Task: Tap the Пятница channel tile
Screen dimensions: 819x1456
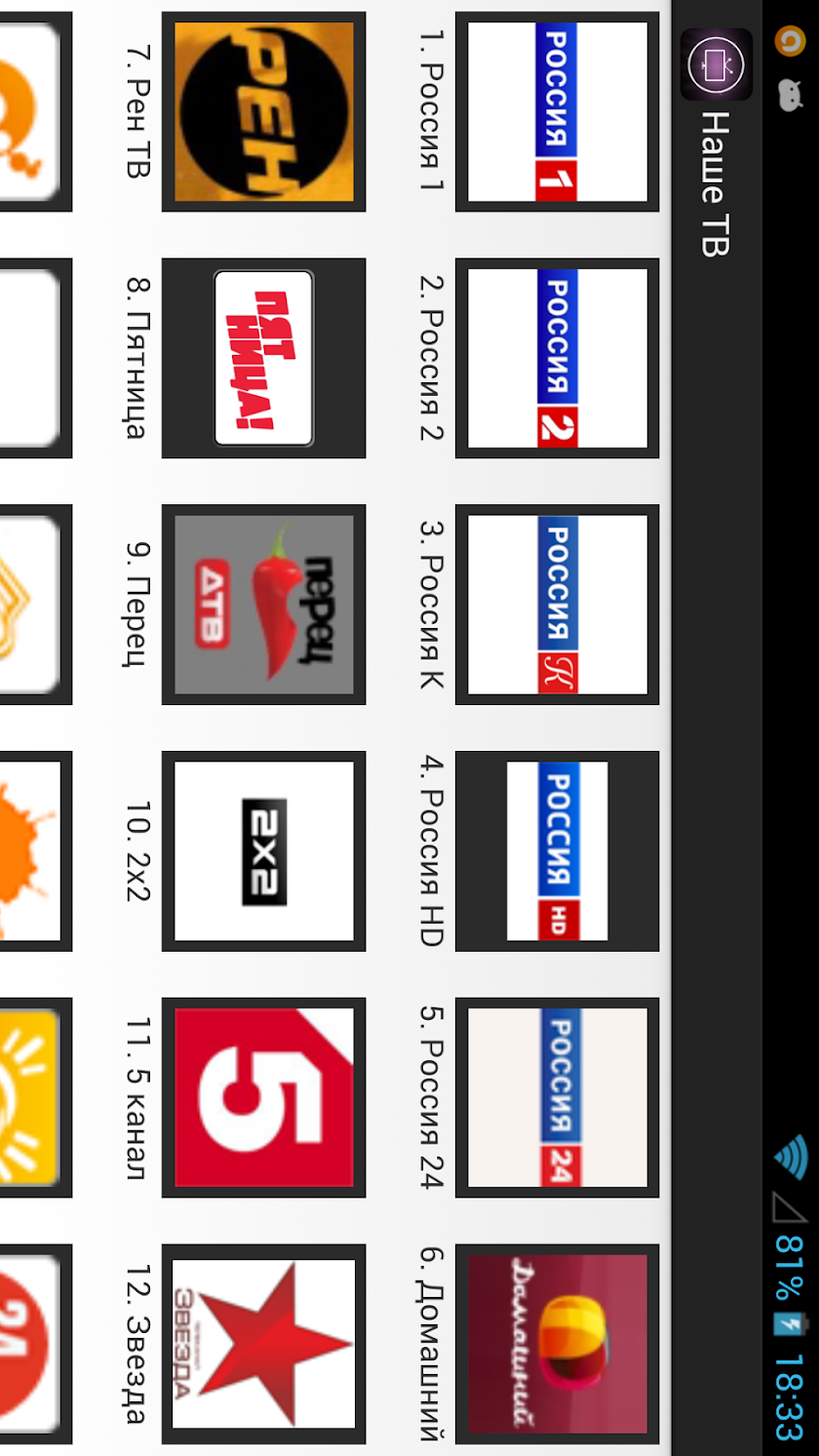Action: tap(263, 358)
